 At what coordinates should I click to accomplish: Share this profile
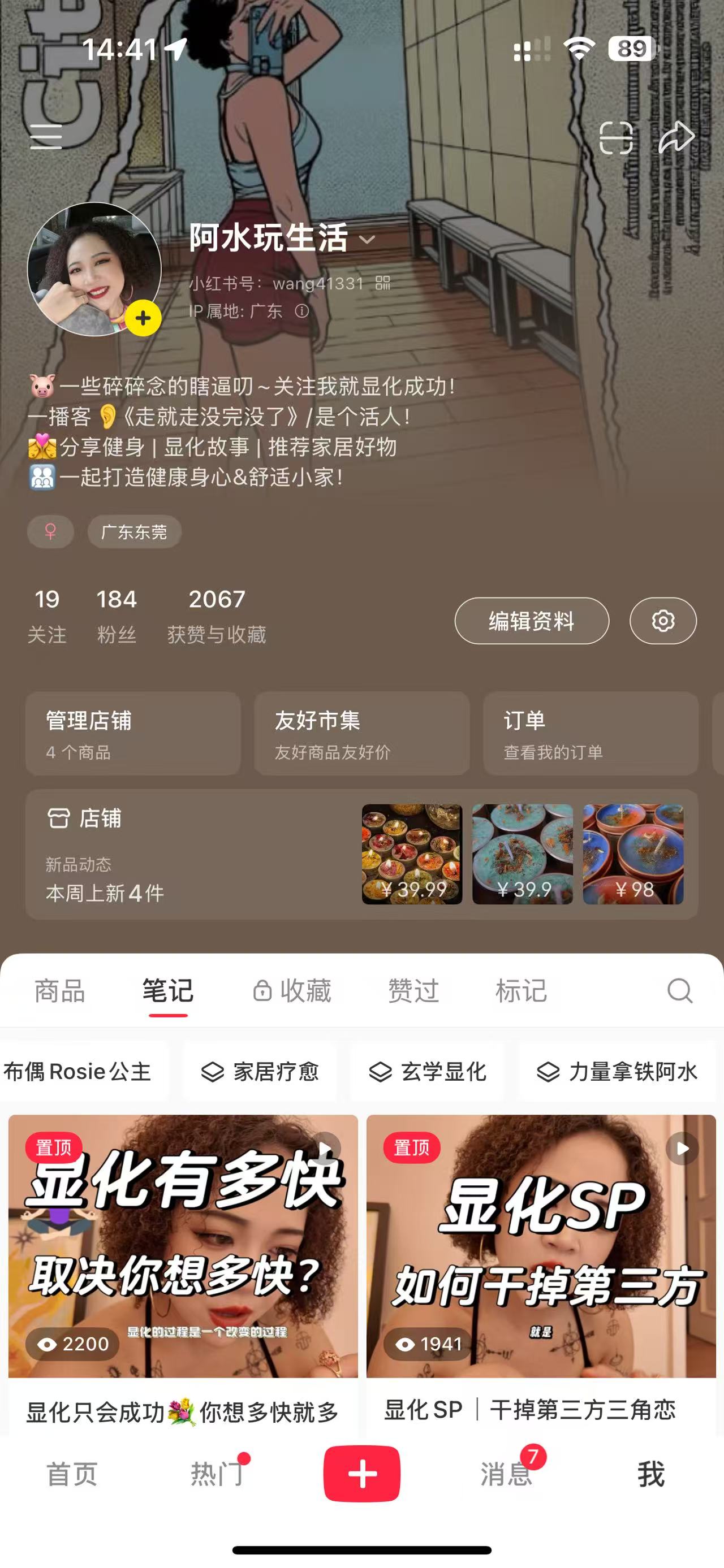676,137
